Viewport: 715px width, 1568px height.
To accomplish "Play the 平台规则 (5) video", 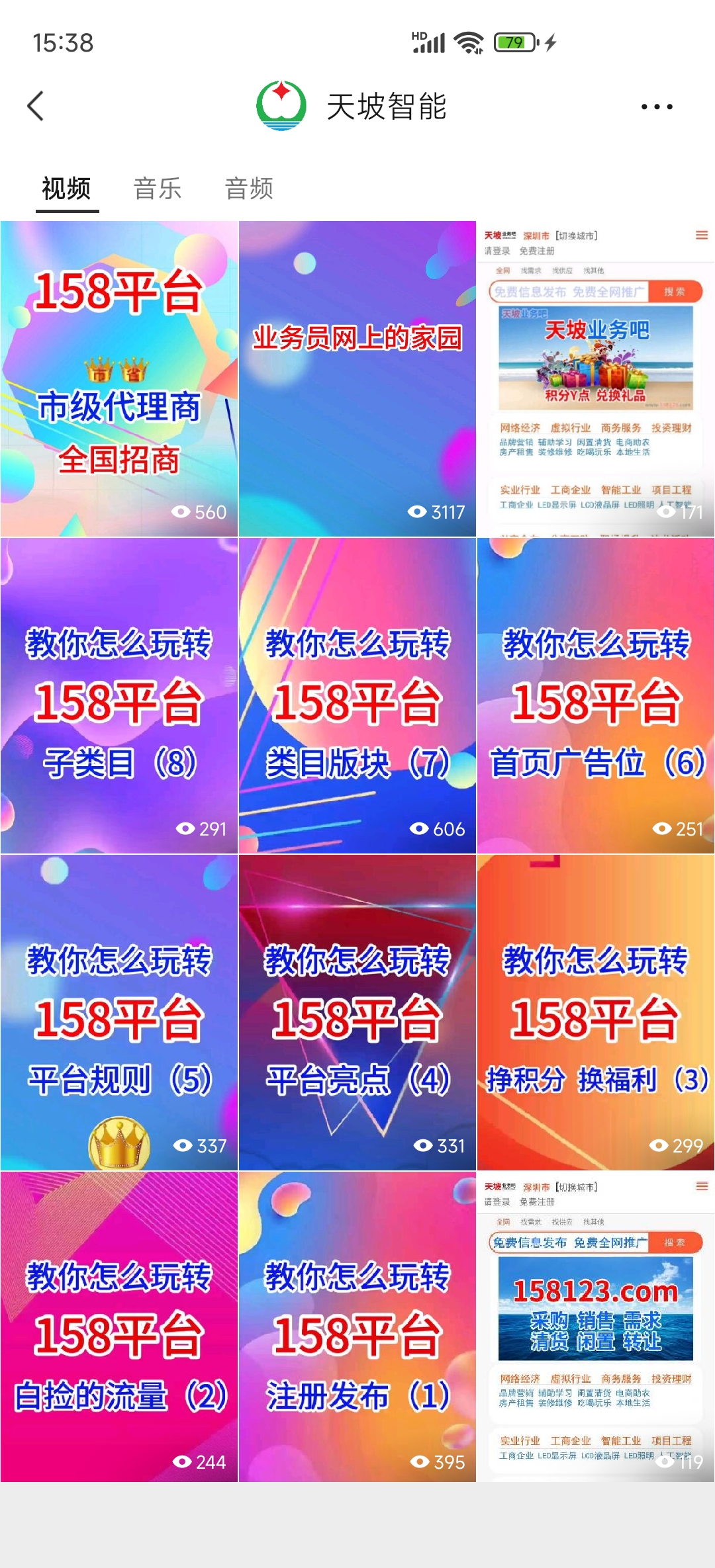I will click(x=119, y=1012).
